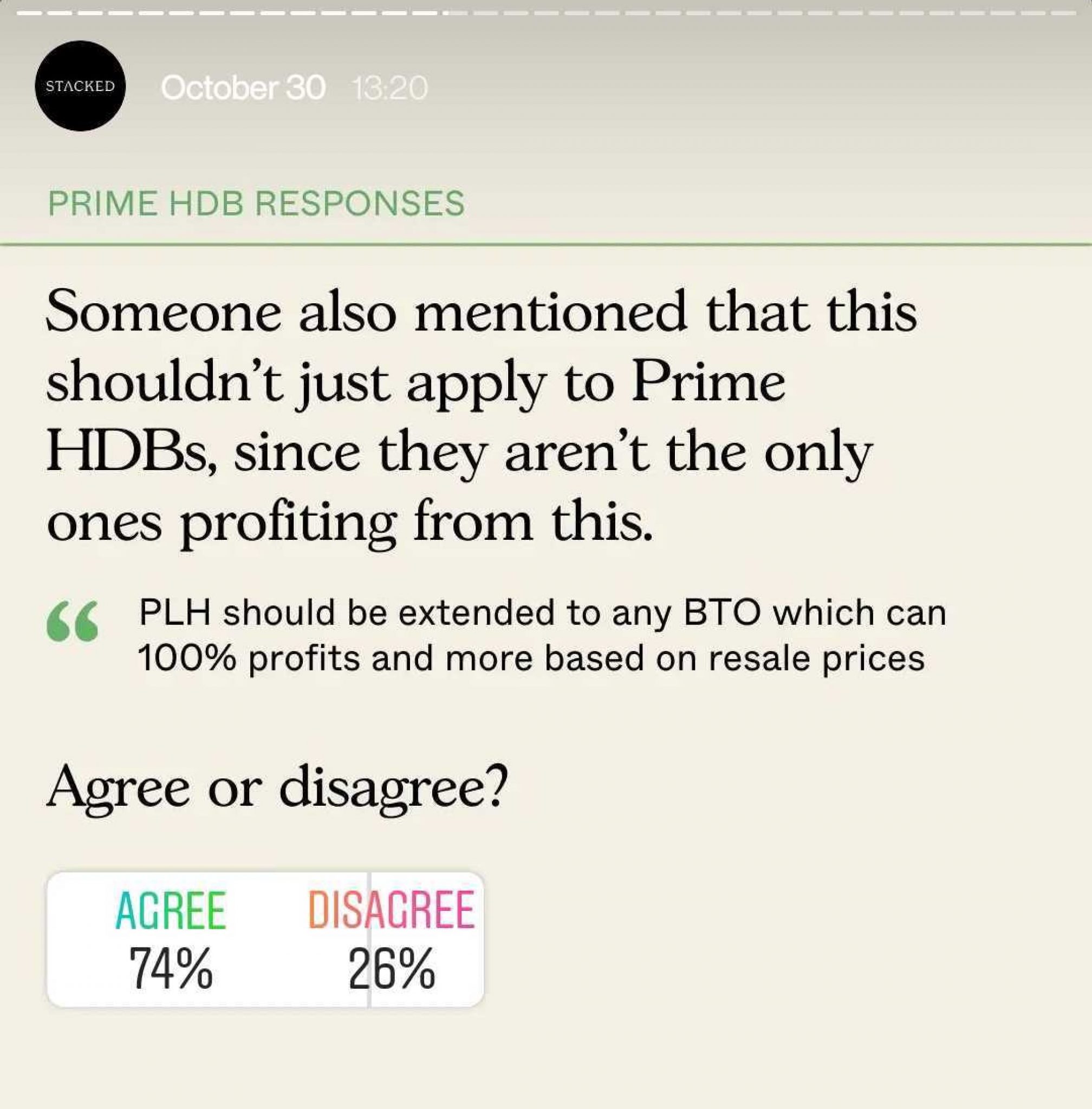Select the PRIME HDB RESPONSES header tab
Viewport: 1092px width, 1109px height.
pos(256,202)
